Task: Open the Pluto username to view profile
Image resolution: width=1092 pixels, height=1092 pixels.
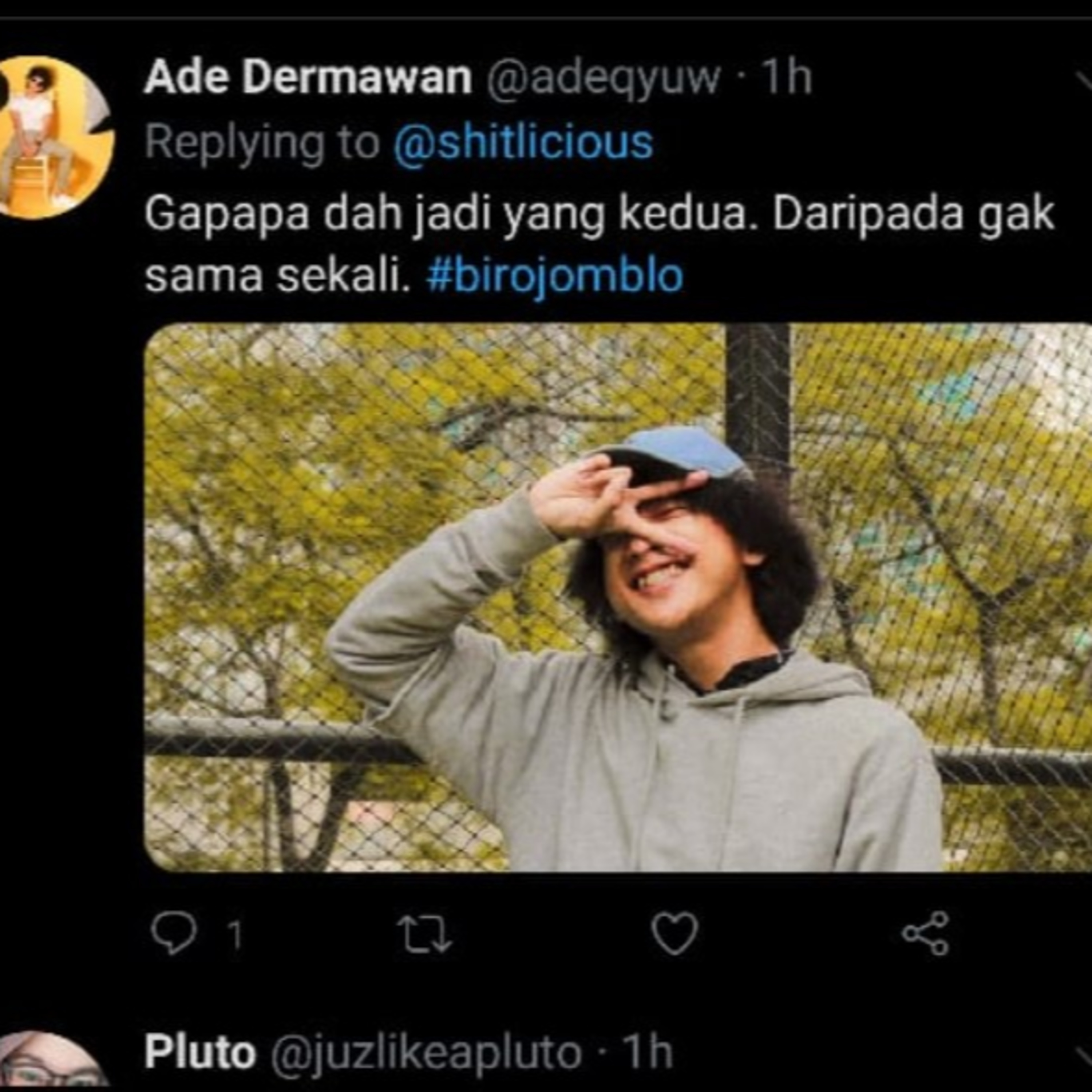Action: tap(200, 1052)
